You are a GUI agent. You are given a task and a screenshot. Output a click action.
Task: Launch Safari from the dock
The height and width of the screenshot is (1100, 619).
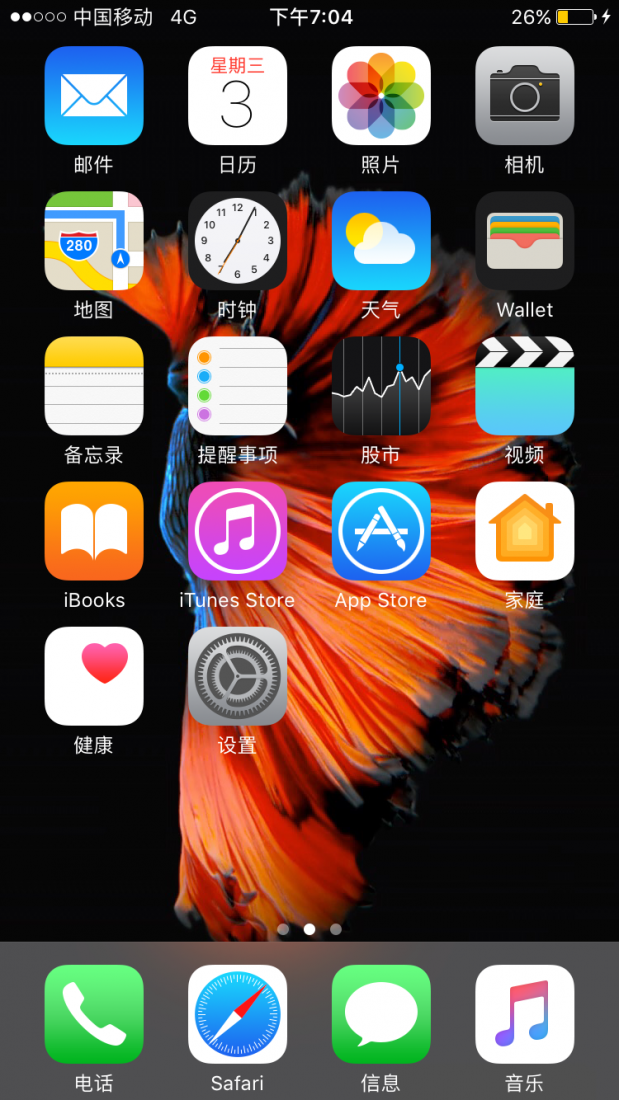click(237, 1014)
